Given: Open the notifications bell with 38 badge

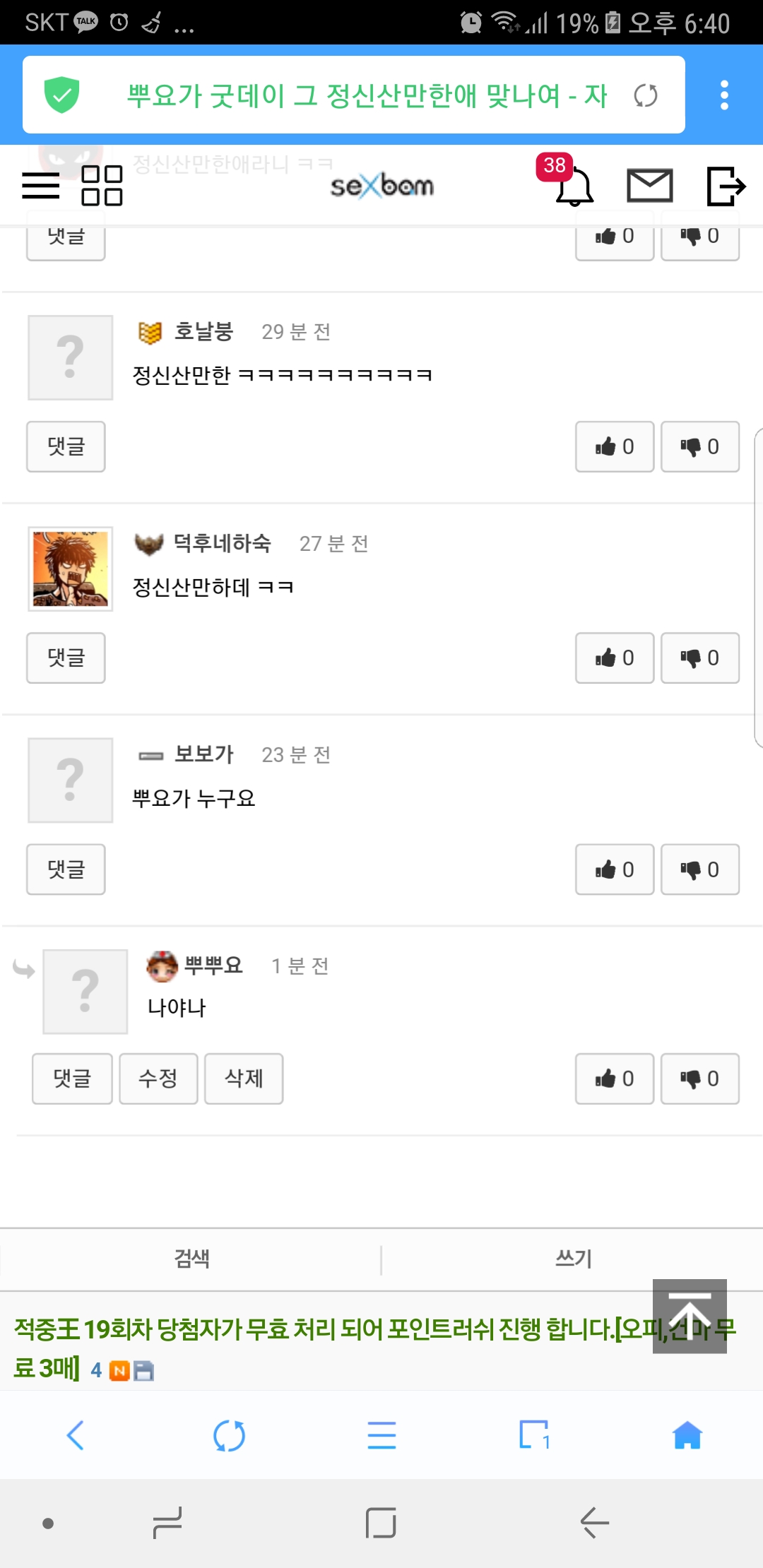Looking at the screenshot, I should [574, 186].
